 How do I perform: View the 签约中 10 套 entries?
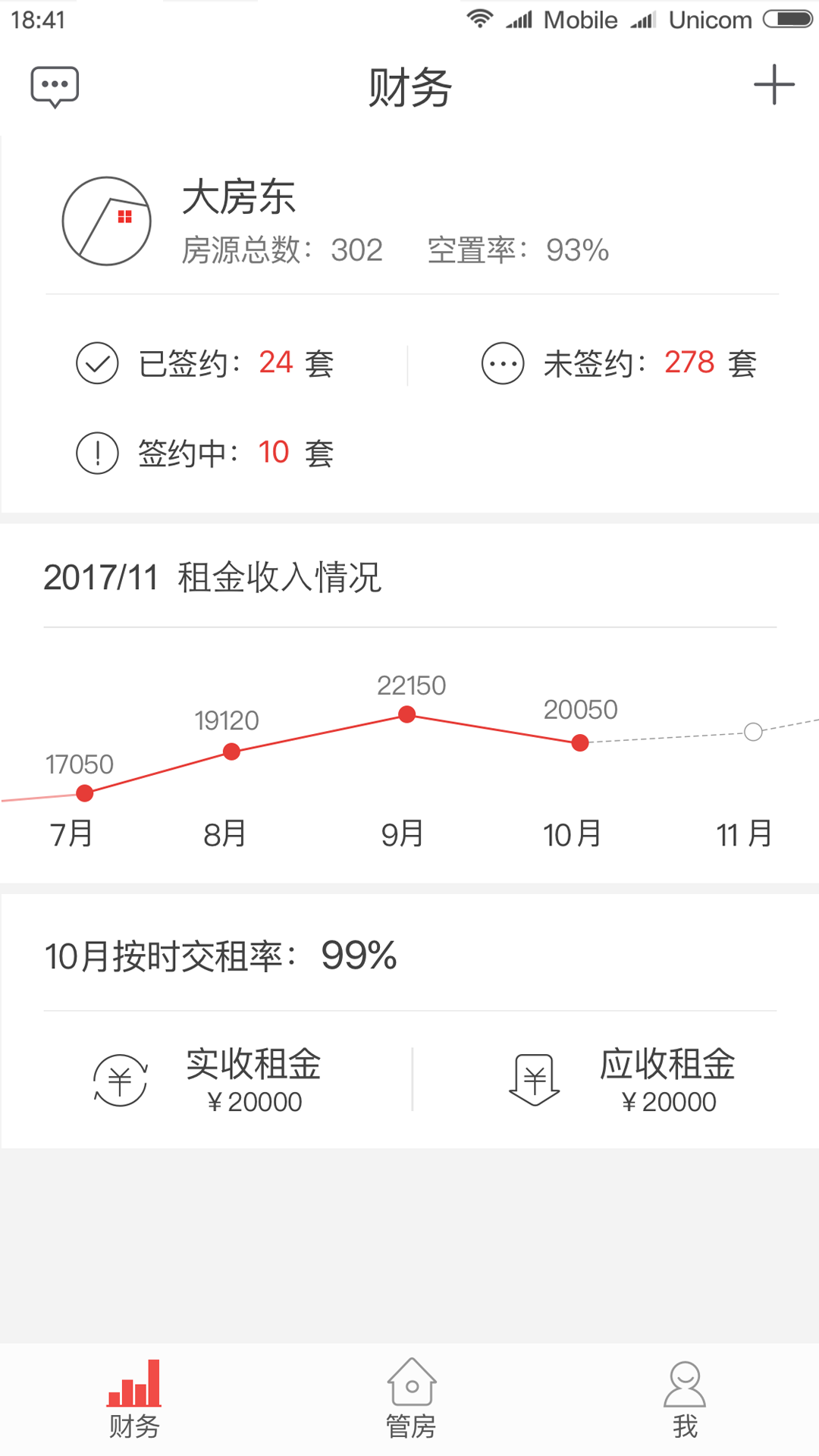tap(205, 453)
